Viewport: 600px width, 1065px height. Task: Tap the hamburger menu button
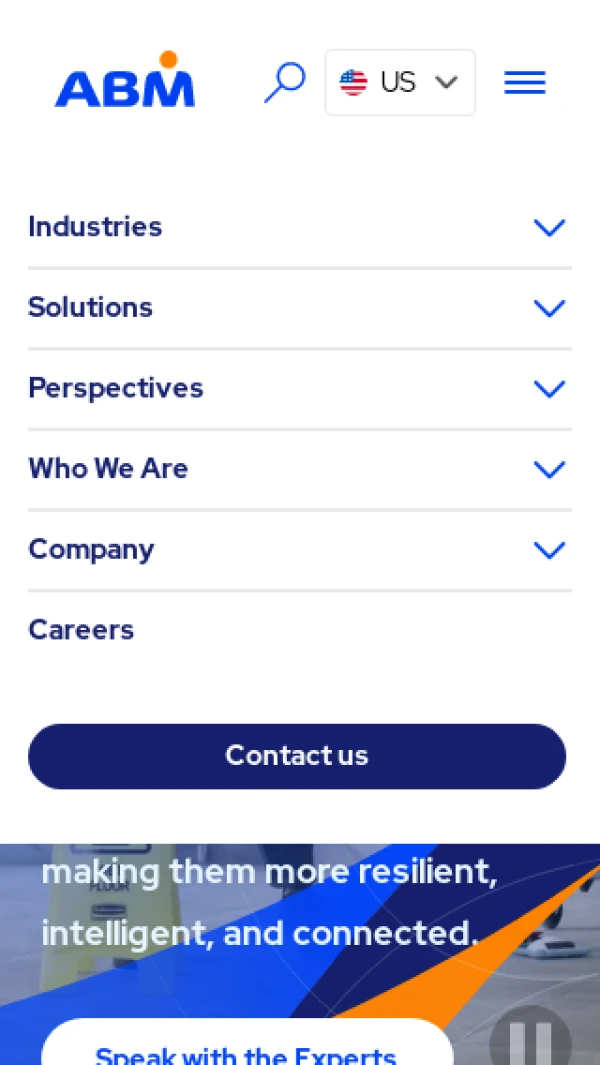pos(525,82)
